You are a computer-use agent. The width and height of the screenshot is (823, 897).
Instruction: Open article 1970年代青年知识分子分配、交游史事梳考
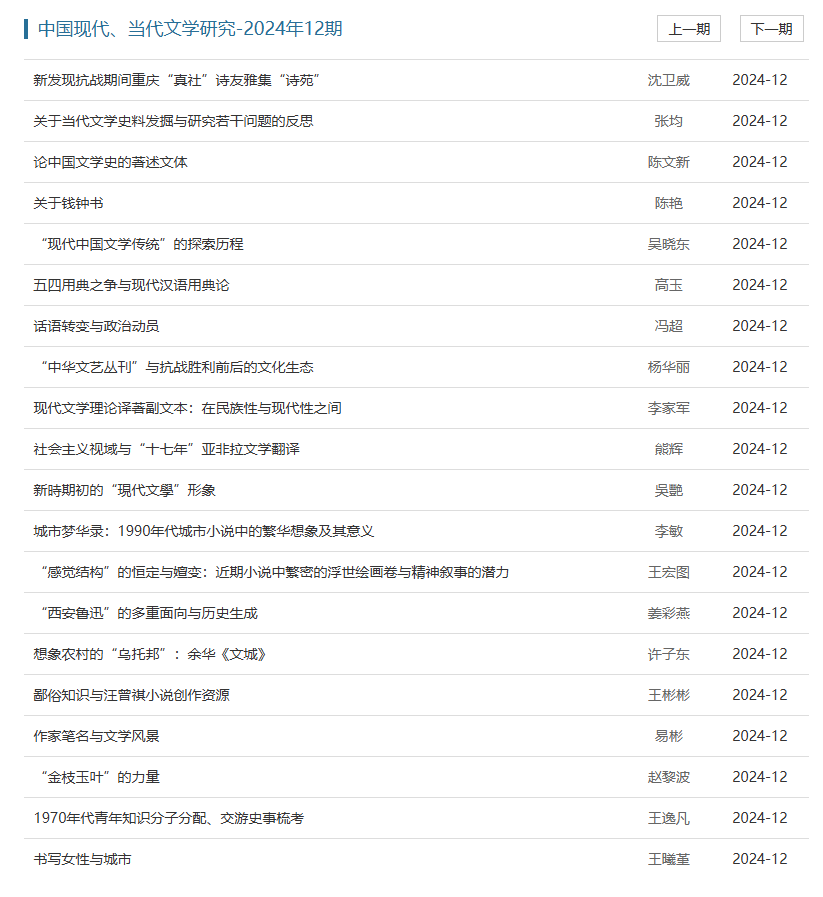[x=168, y=818]
